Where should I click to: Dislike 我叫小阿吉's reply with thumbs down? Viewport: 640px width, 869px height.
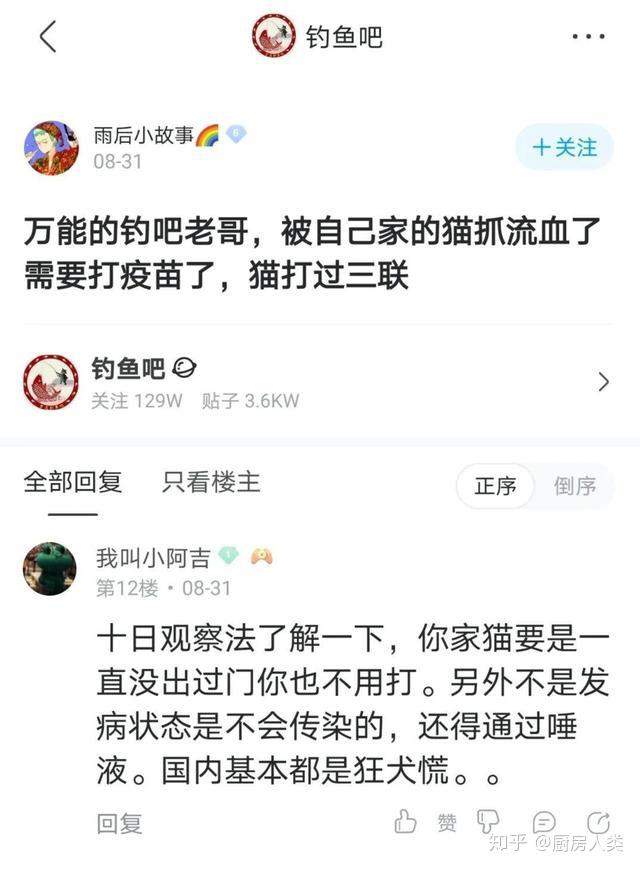coord(488,822)
